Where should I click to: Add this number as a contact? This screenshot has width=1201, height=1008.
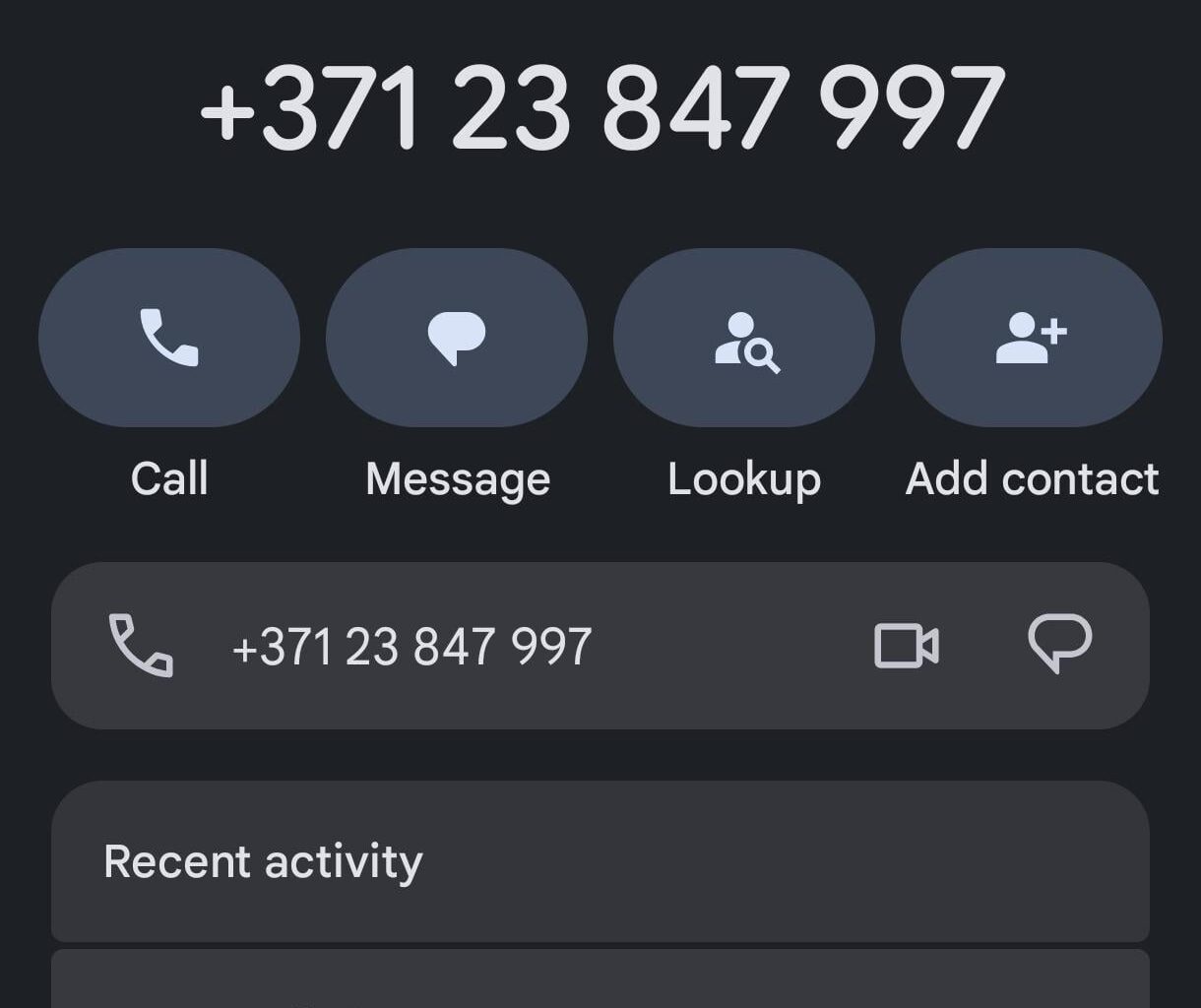pos(1031,338)
